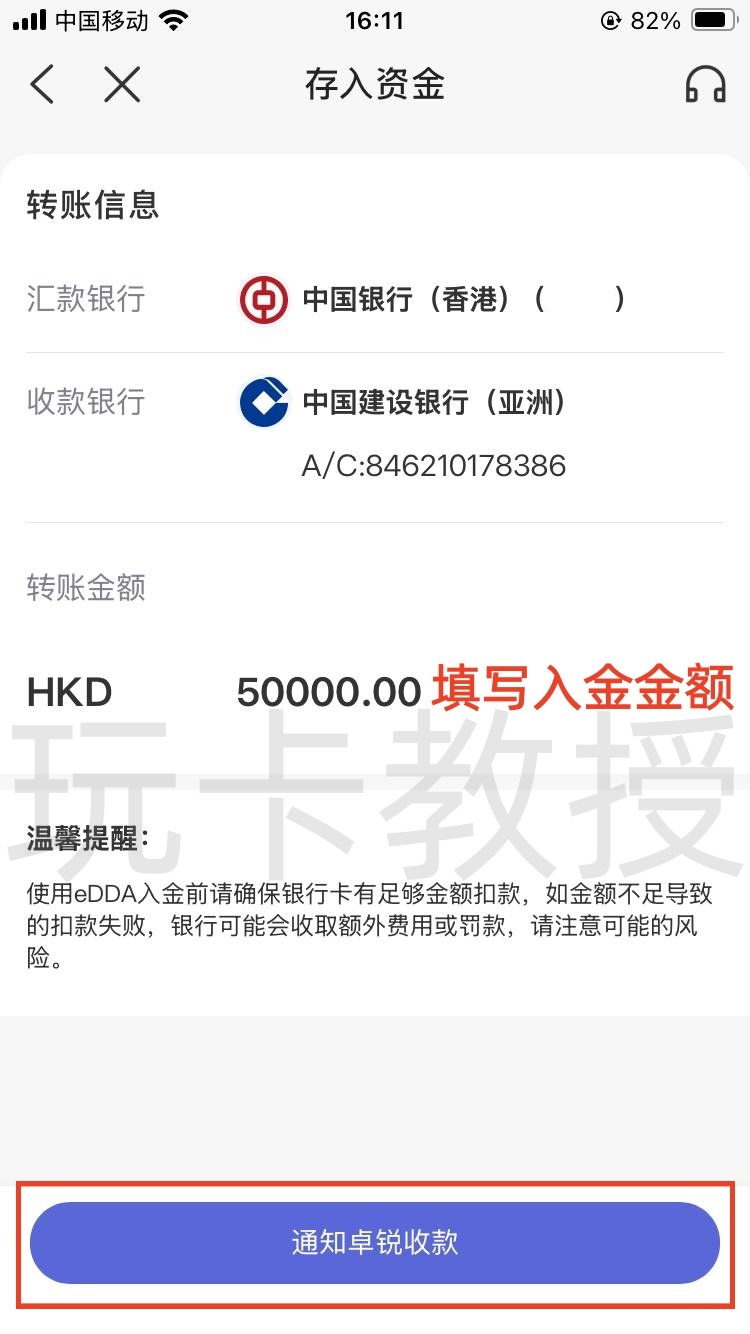The width and height of the screenshot is (750, 1334).
Task: Go back with the arrow icon
Action: click(42, 85)
